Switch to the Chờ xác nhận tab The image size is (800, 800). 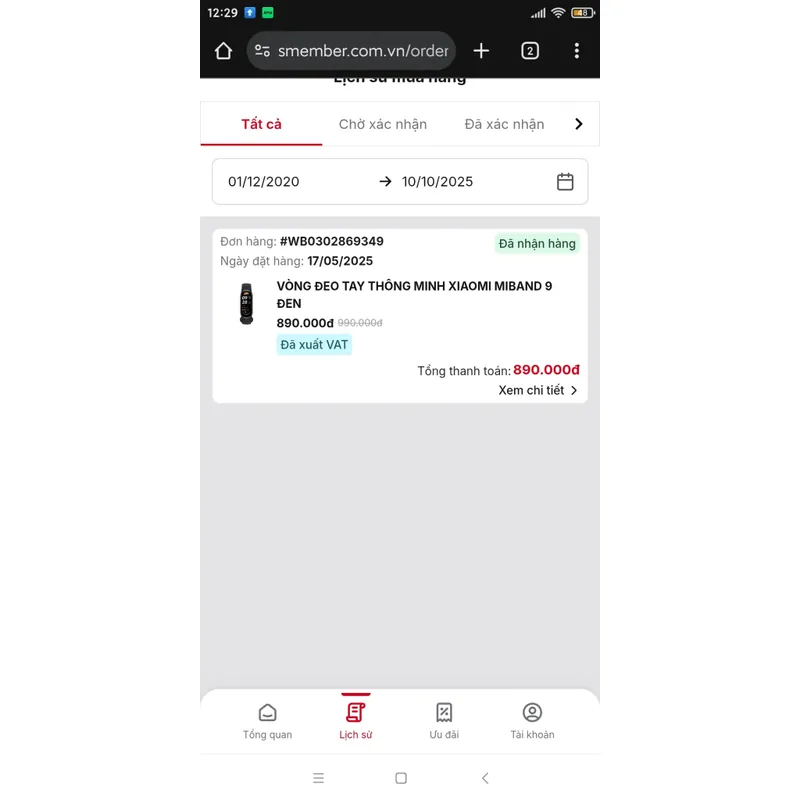point(382,124)
